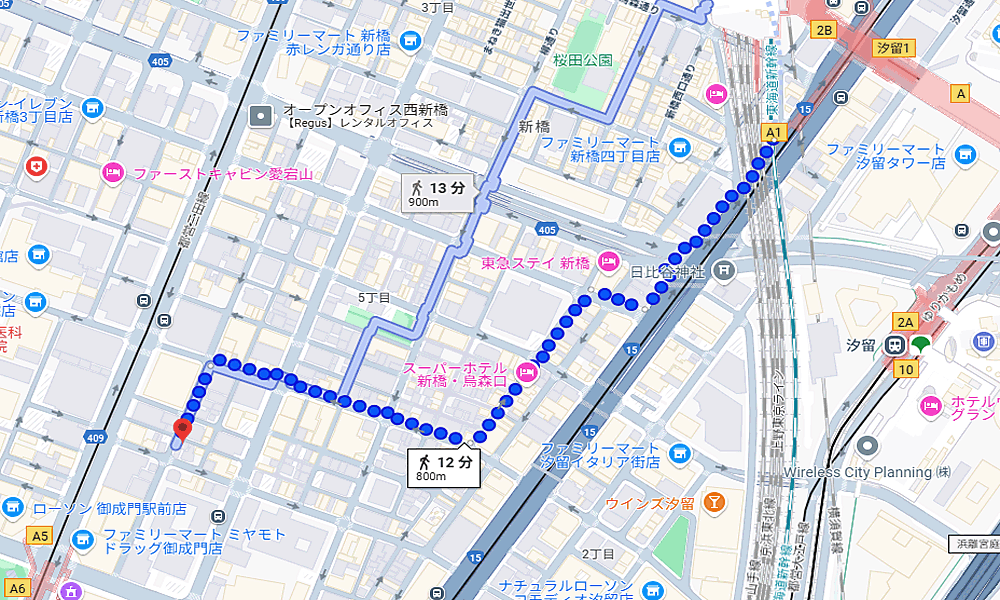Screen dimensions: 1000x600
Task: Tap the 汐留 station icon
Action: (x=893, y=344)
